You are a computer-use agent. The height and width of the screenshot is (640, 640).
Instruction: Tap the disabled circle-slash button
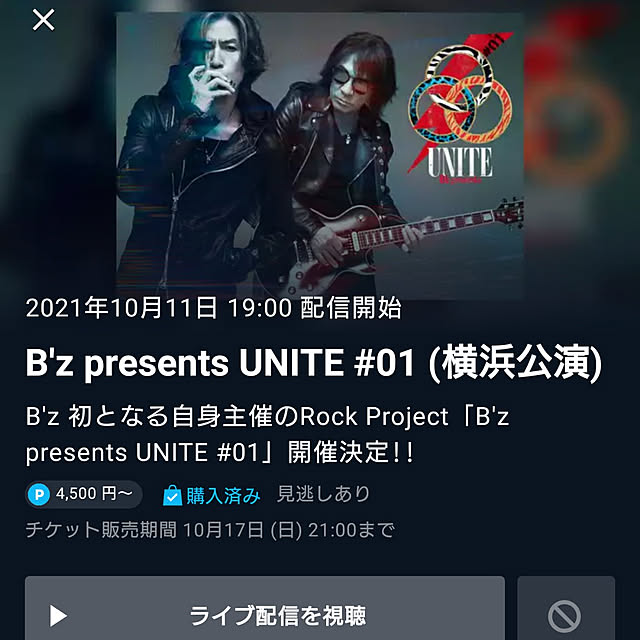[565, 614]
